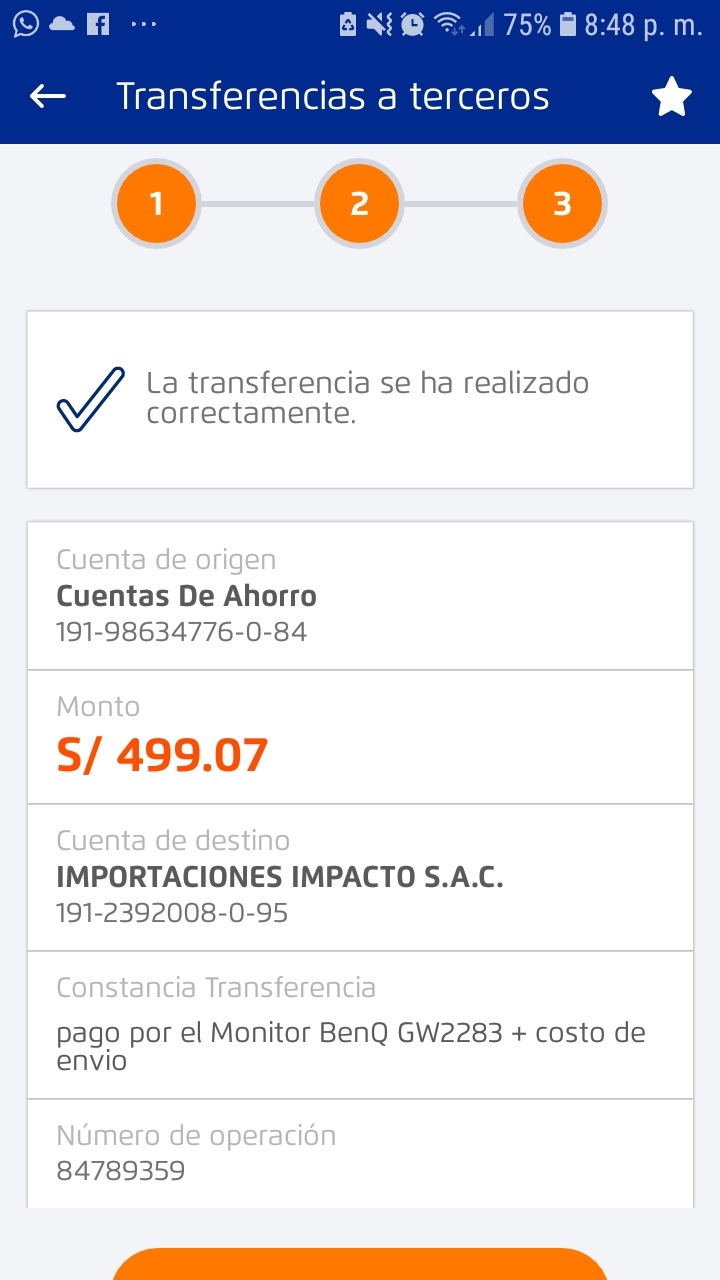Mark transfer as favorite with the star

[671, 98]
